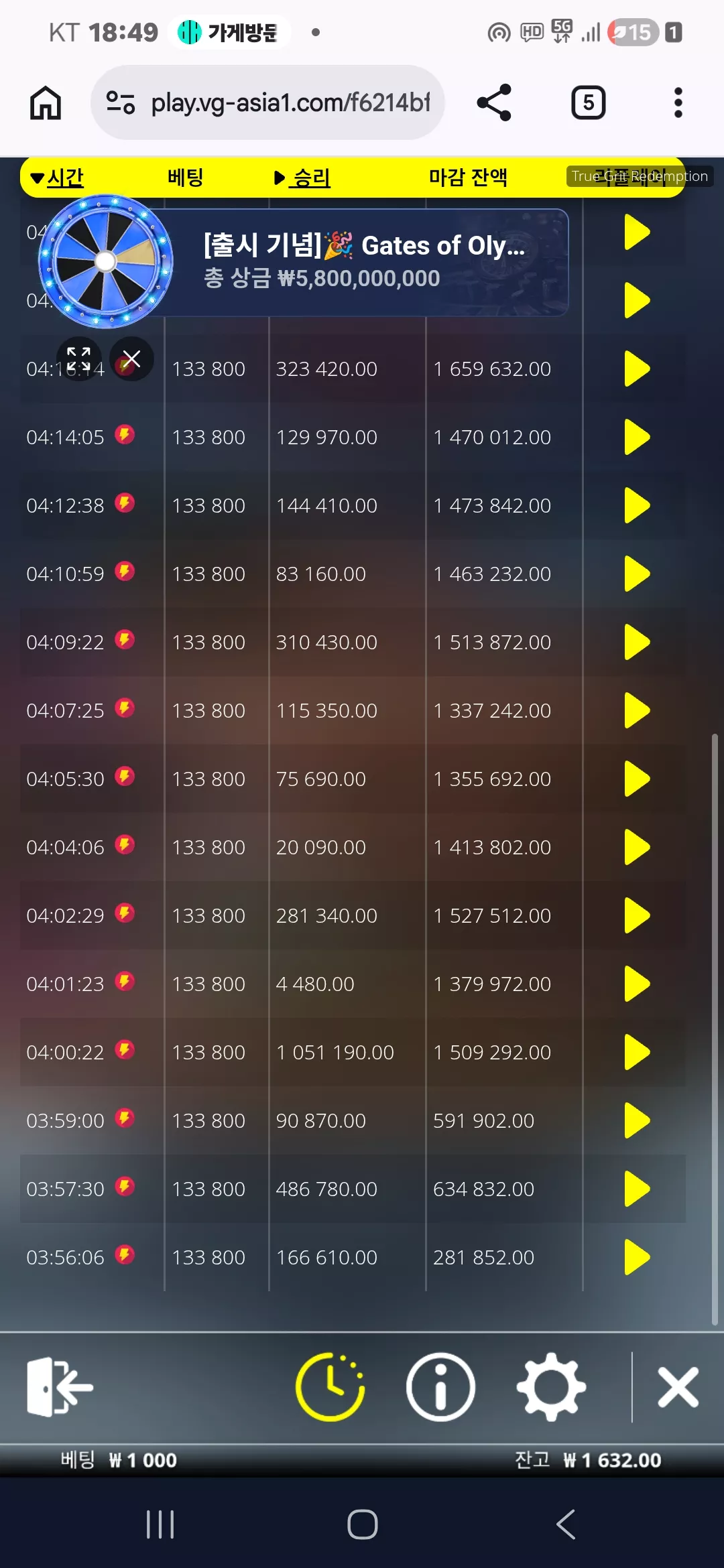Image resolution: width=724 pixels, height=1568 pixels.
Task: Replay the 04:00:22 round with the 1 051 190.00 win
Action: pyautogui.click(x=637, y=1052)
